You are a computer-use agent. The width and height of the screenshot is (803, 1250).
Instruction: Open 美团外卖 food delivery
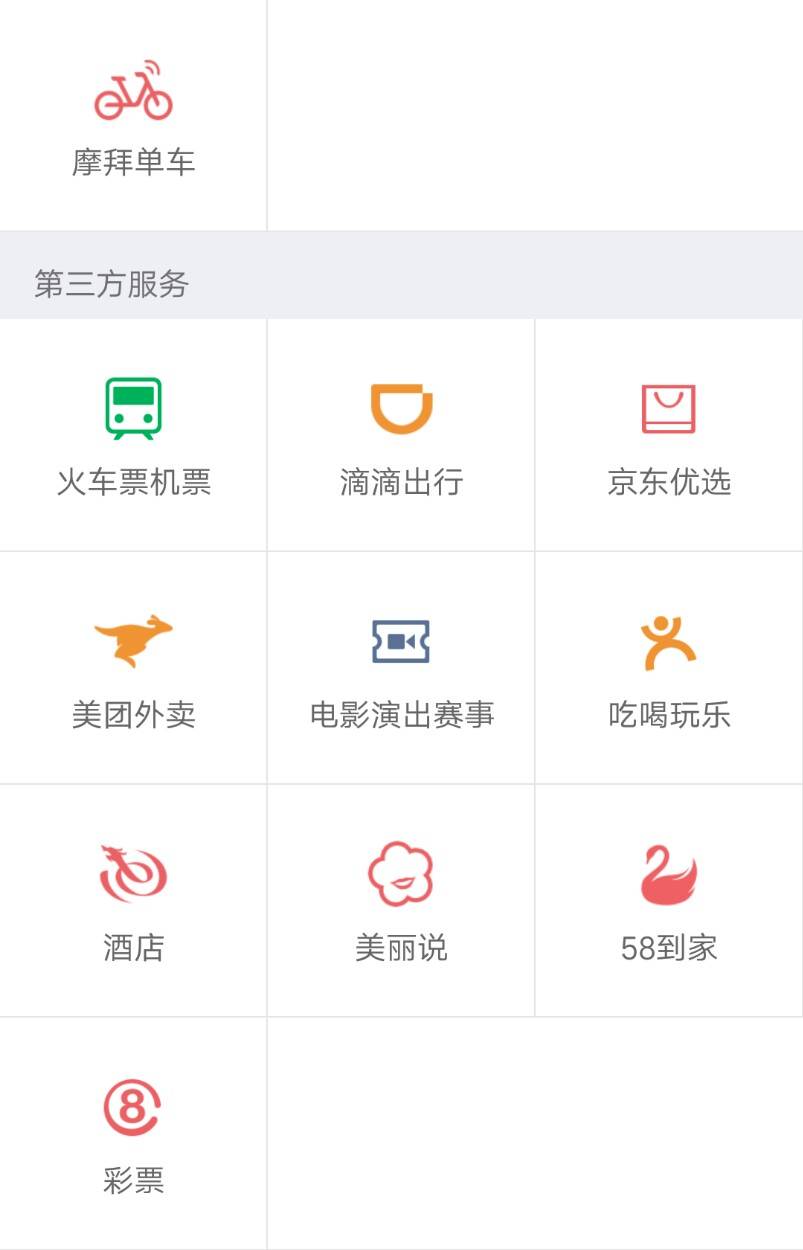click(x=133, y=668)
